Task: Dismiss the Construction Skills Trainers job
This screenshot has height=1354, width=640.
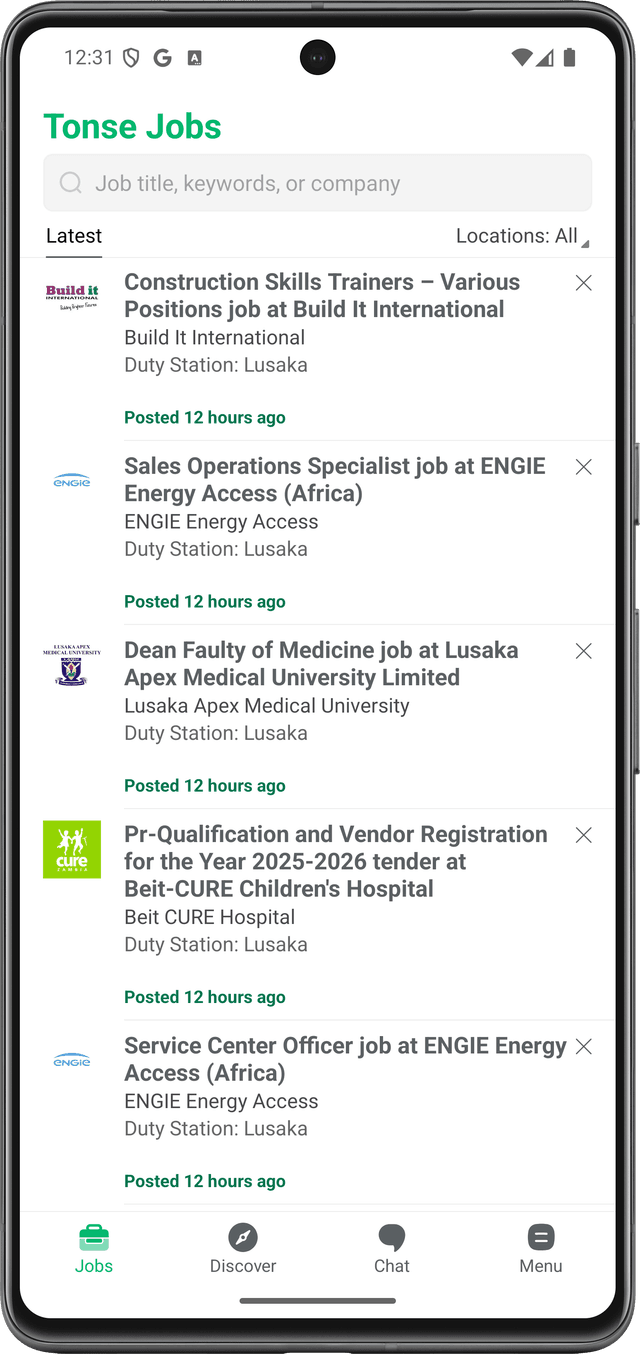Action: point(584,283)
